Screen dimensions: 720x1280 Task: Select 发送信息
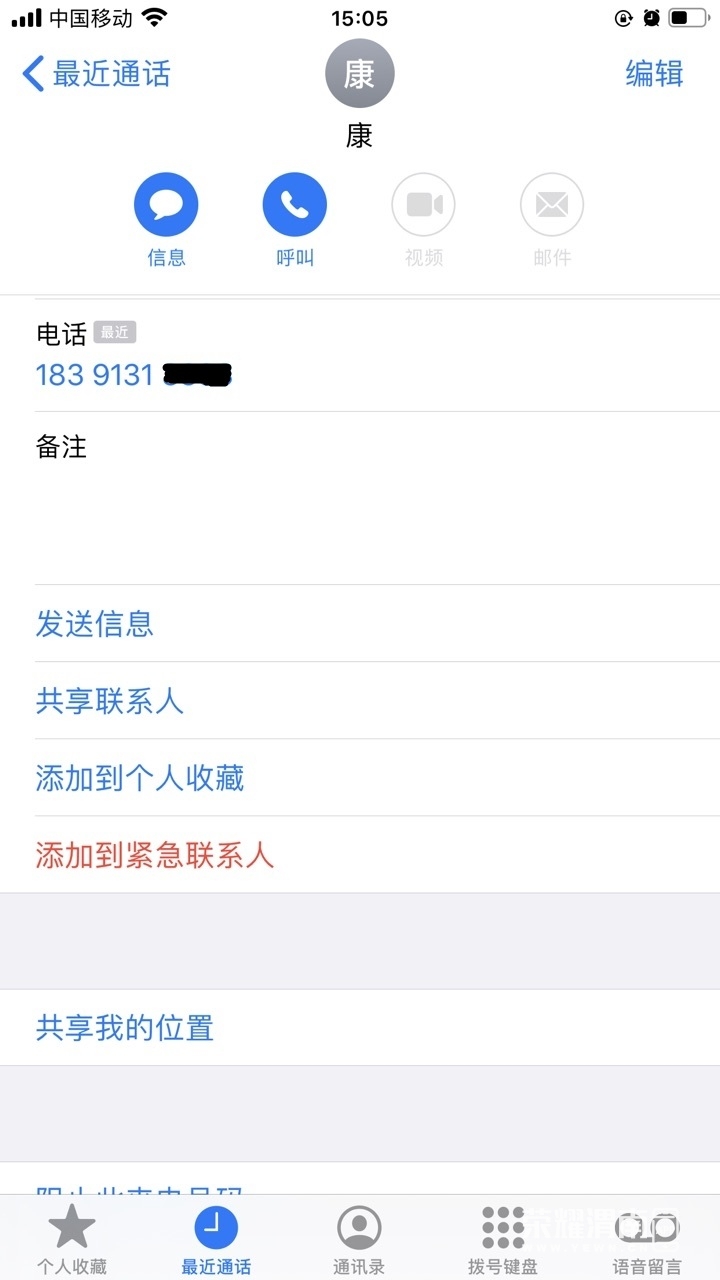click(95, 624)
